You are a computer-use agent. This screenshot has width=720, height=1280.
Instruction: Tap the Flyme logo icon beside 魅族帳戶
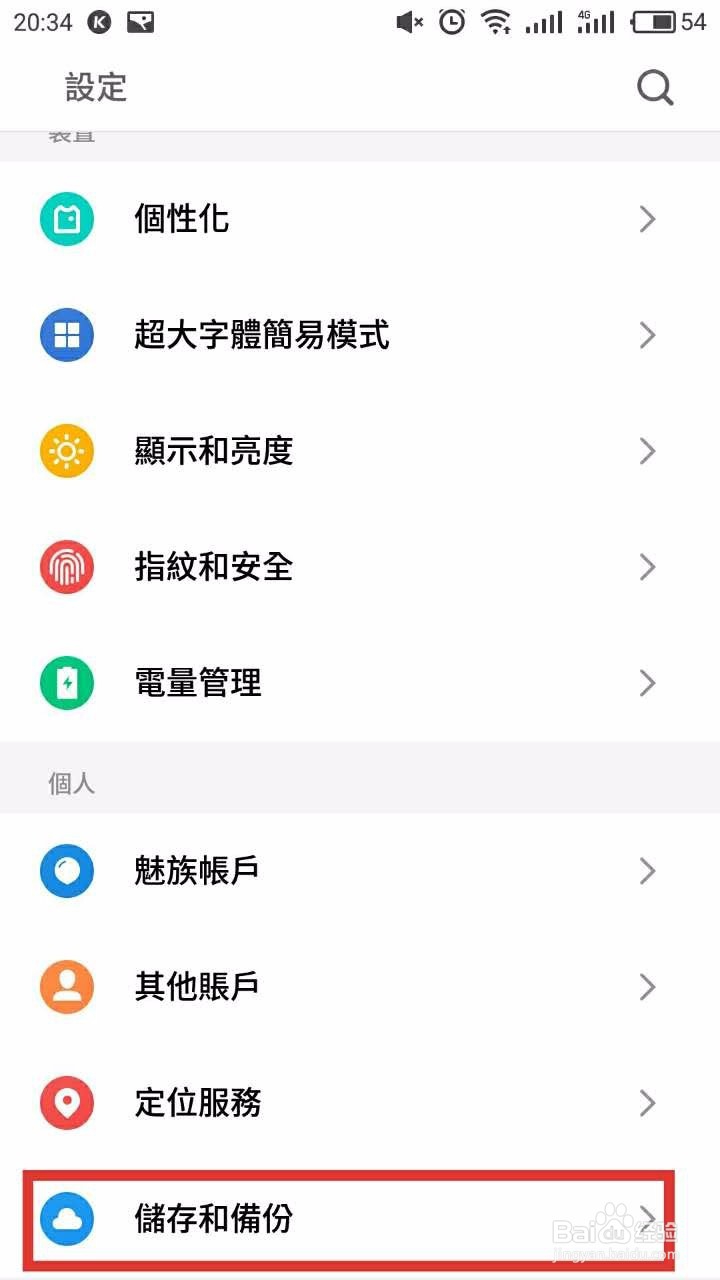(x=66, y=871)
